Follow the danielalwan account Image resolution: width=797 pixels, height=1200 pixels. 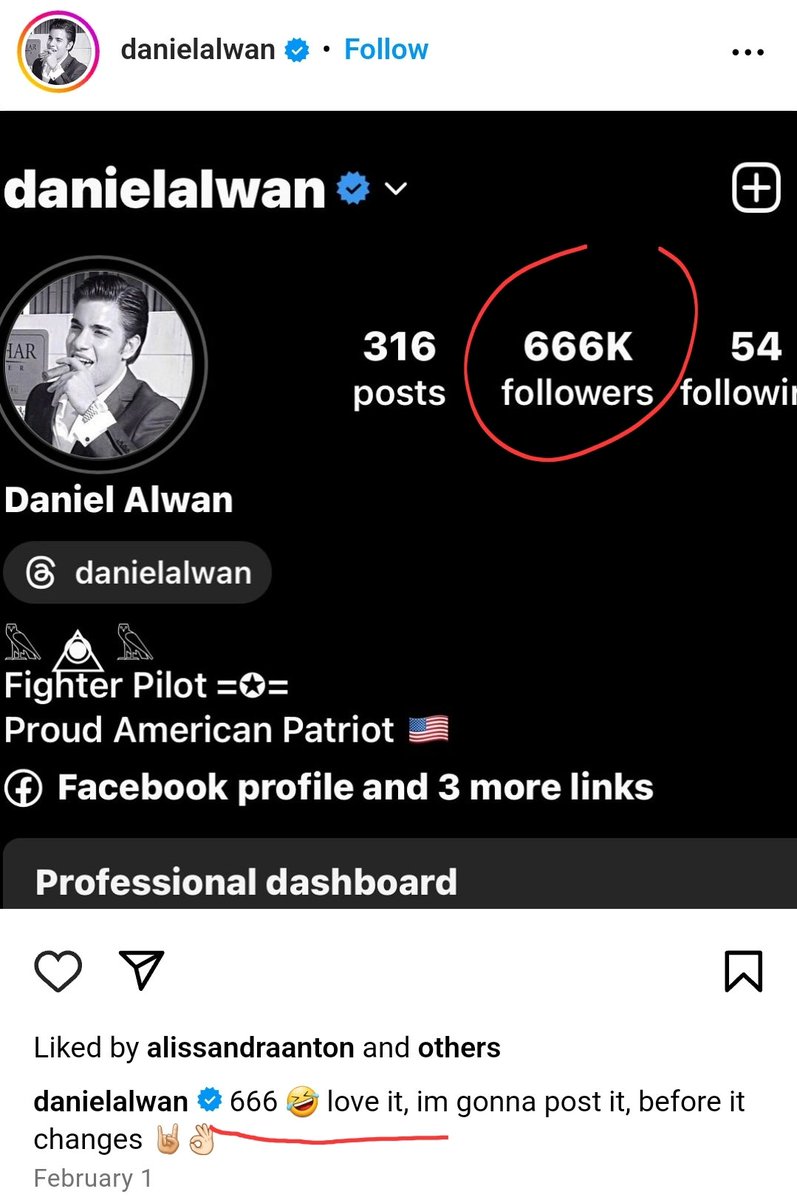(x=386, y=49)
